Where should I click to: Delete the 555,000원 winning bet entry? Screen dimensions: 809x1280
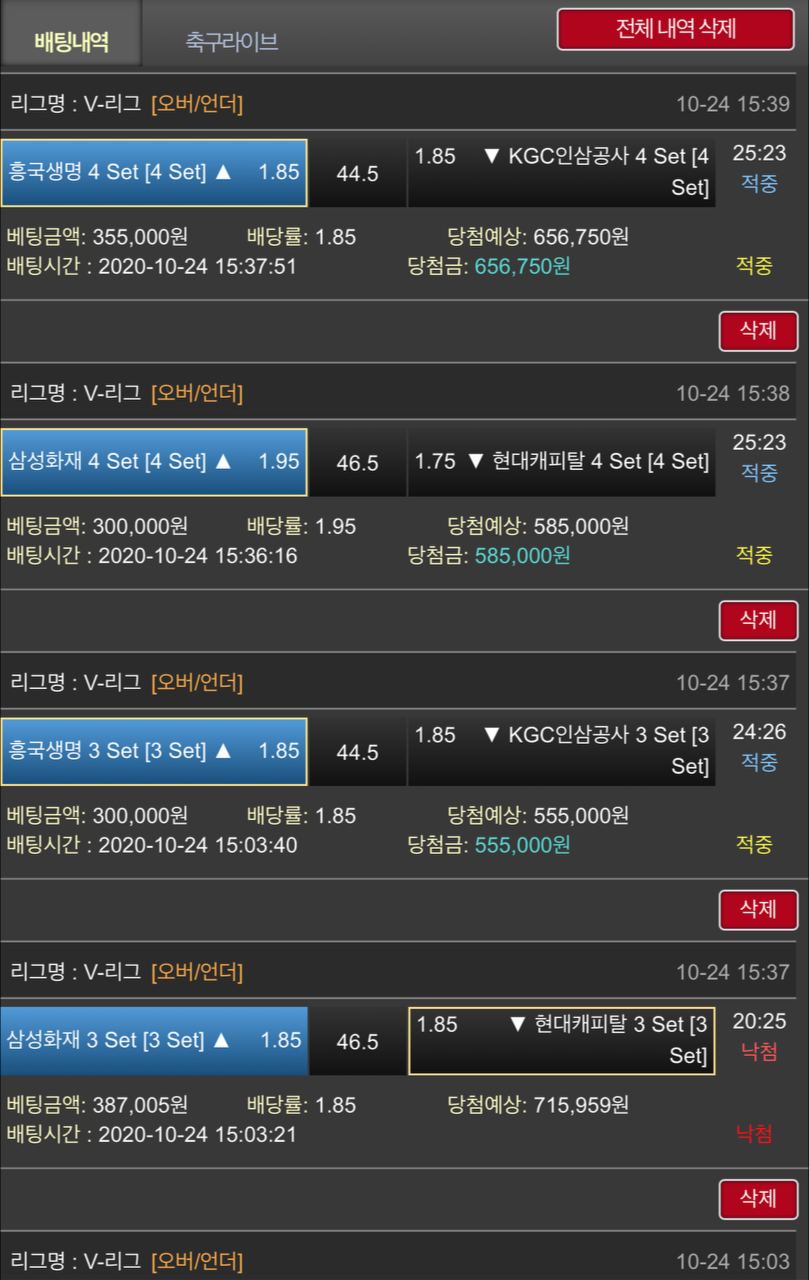758,909
